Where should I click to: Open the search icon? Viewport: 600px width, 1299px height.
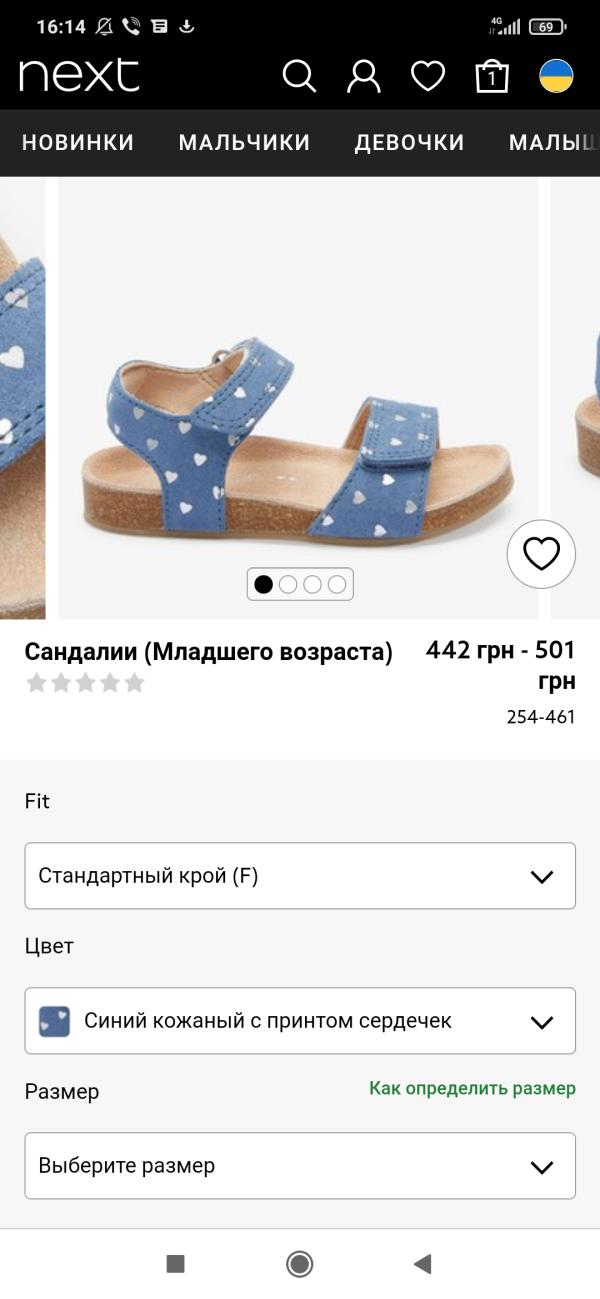tap(298, 76)
